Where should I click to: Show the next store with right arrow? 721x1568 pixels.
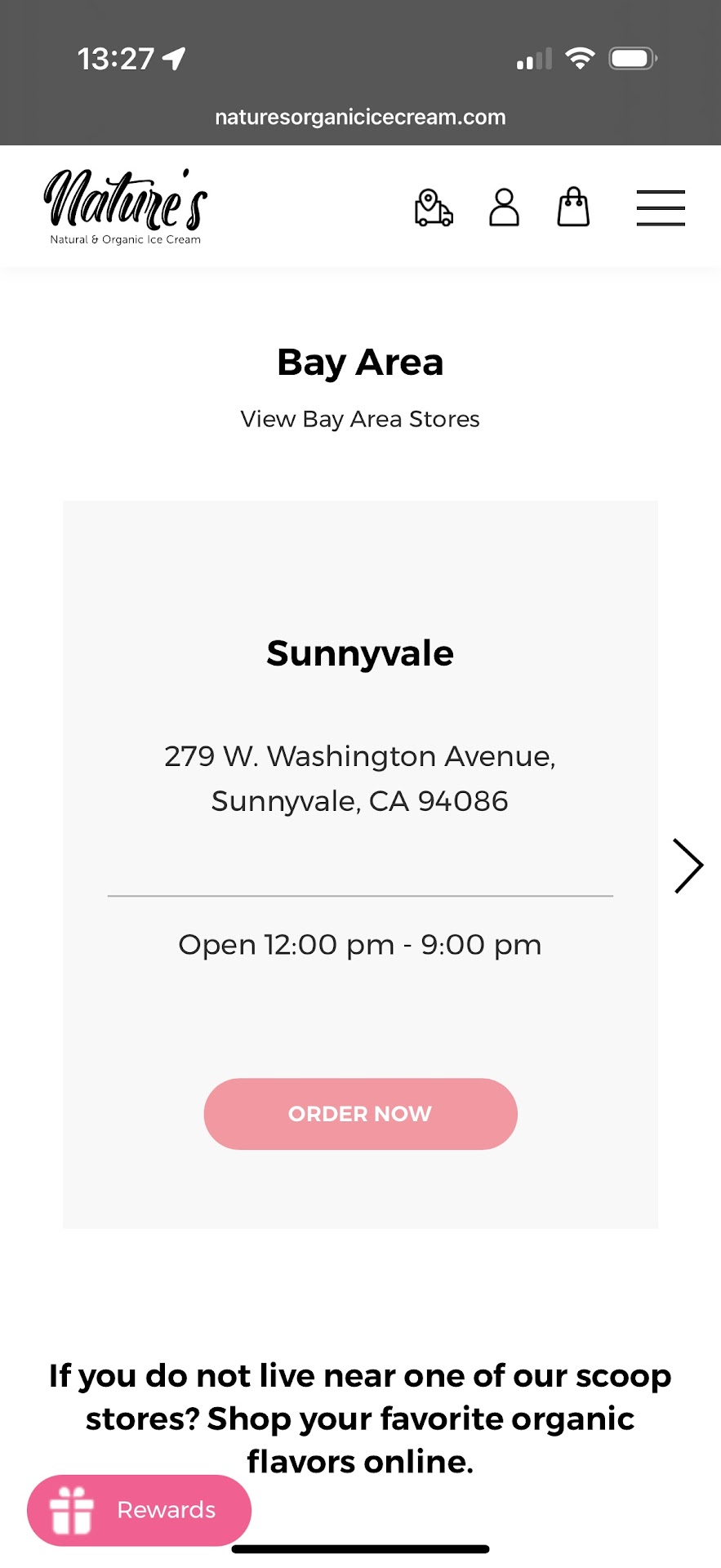688,866
